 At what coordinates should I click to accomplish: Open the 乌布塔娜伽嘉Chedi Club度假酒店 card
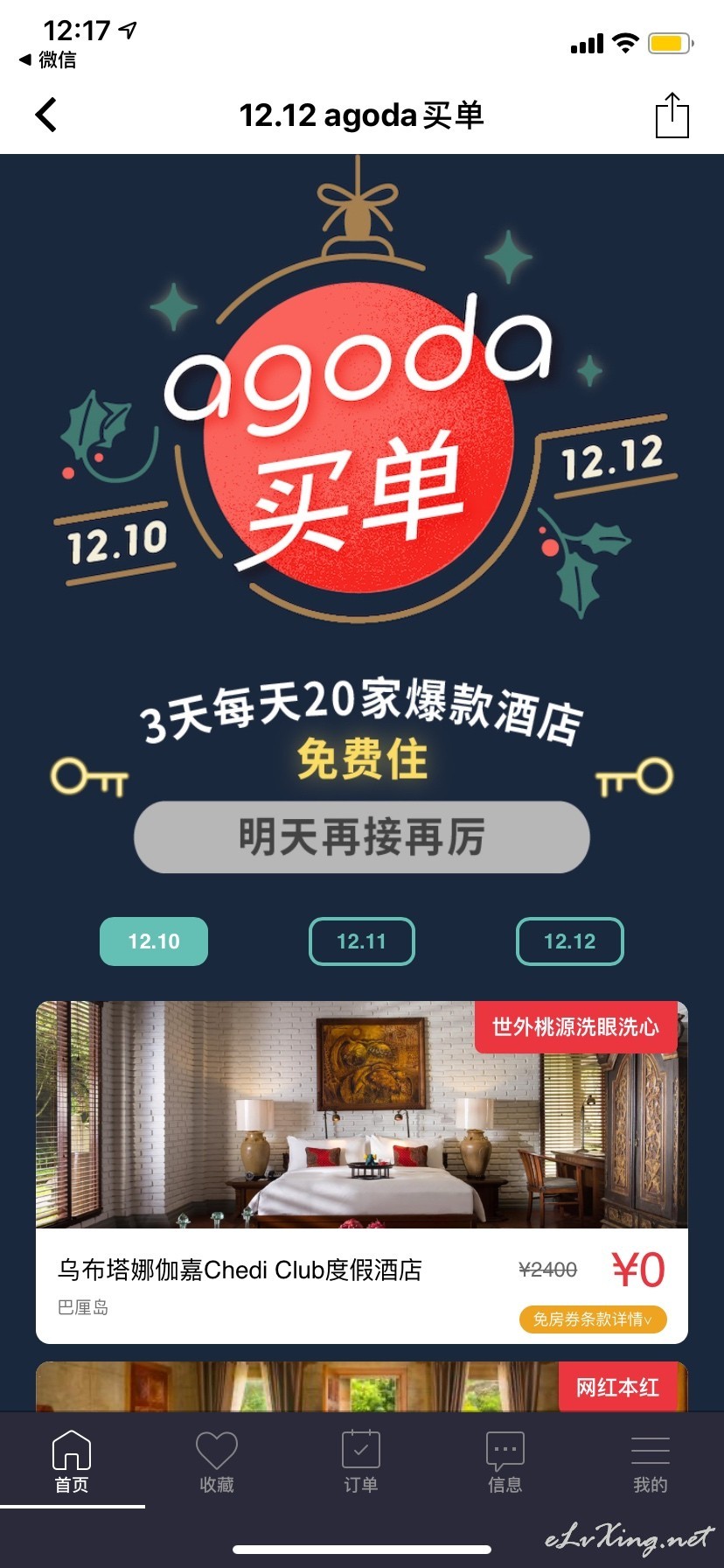(362, 1172)
